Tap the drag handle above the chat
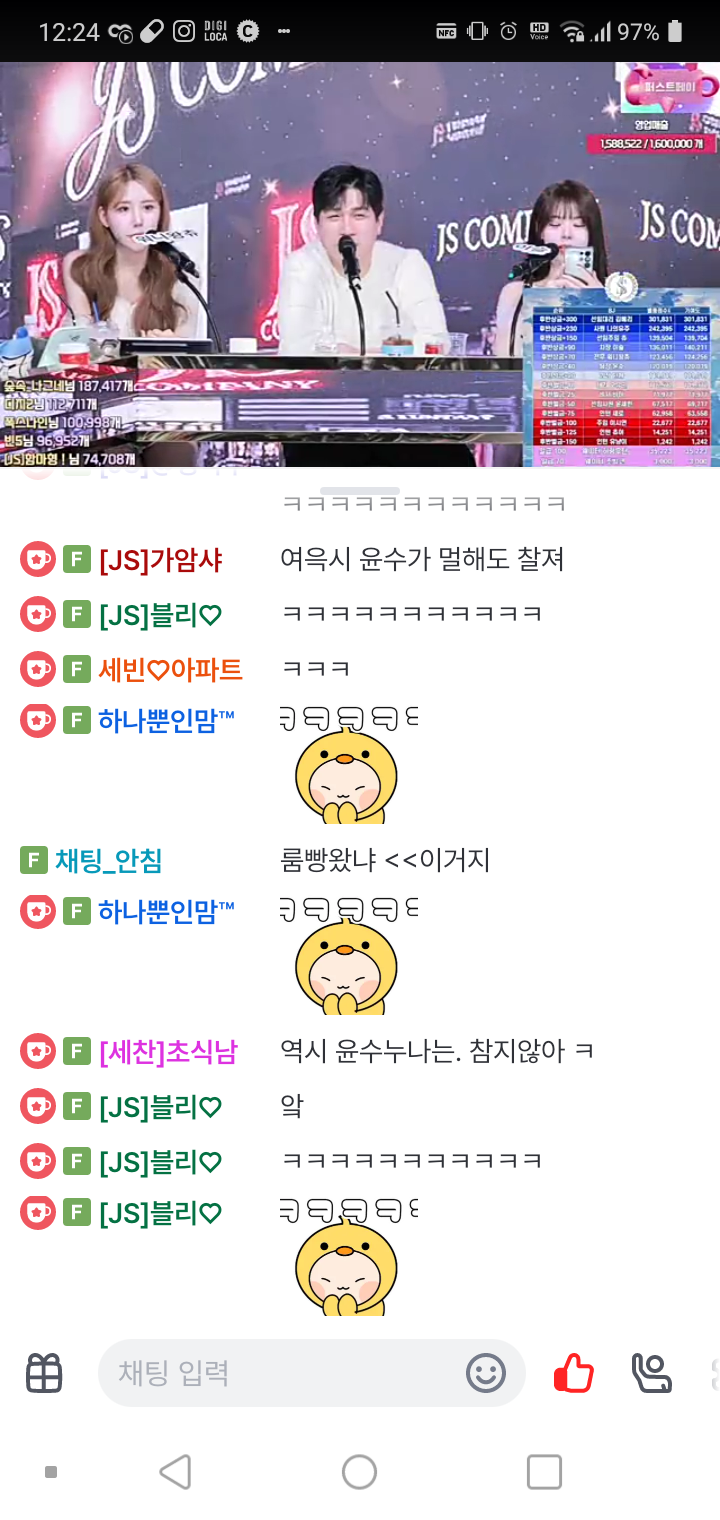 (x=360, y=490)
